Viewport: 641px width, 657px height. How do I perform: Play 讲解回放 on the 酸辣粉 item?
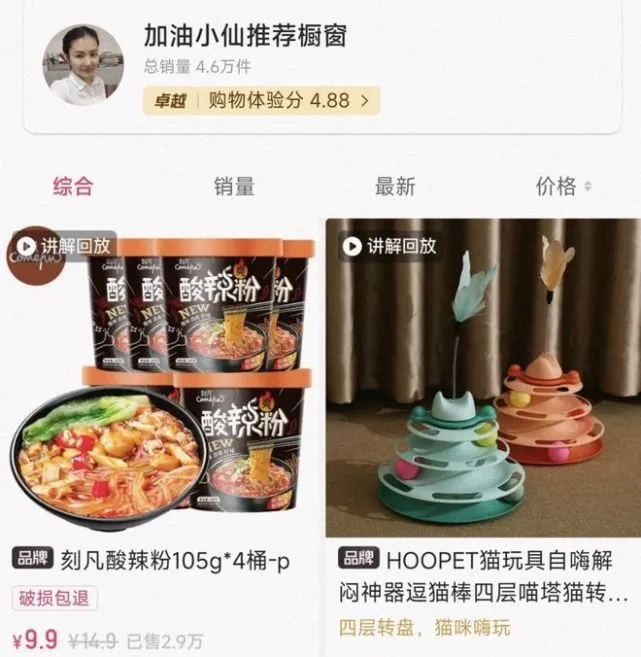coord(65,245)
